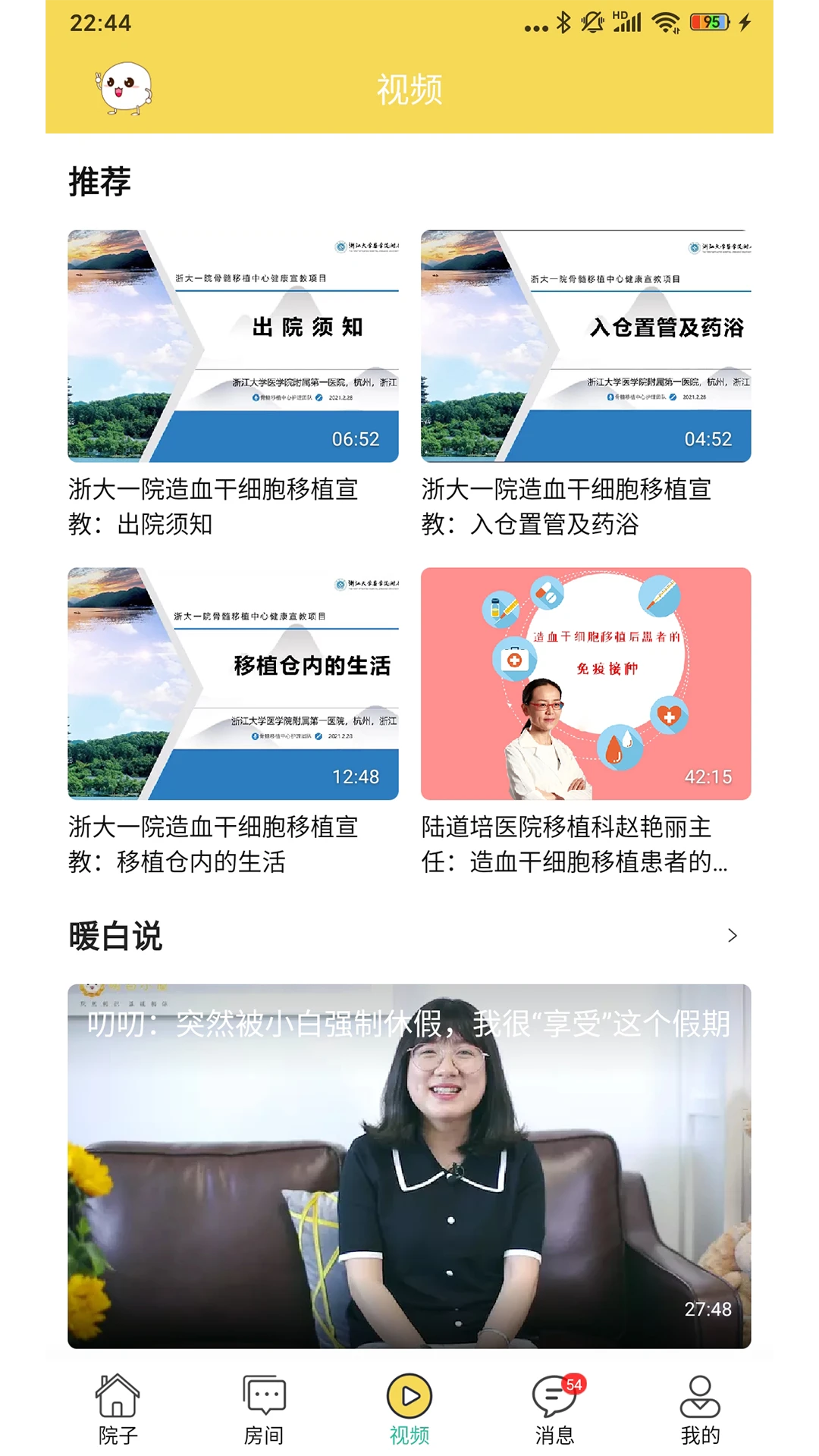Tap the muted notification bell icon

click(x=593, y=24)
